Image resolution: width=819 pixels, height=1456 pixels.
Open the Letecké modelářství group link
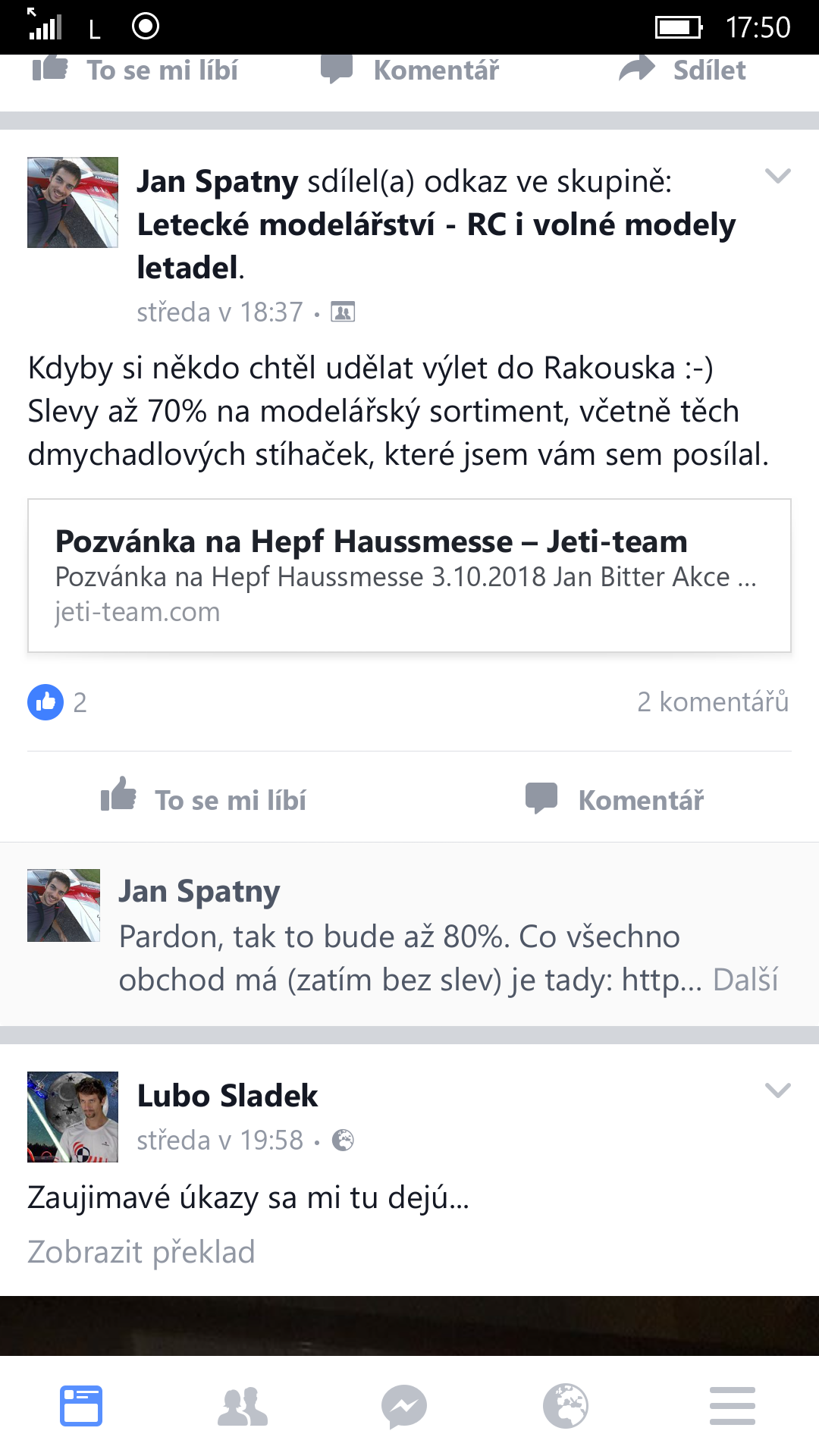(x=436, y=225)
